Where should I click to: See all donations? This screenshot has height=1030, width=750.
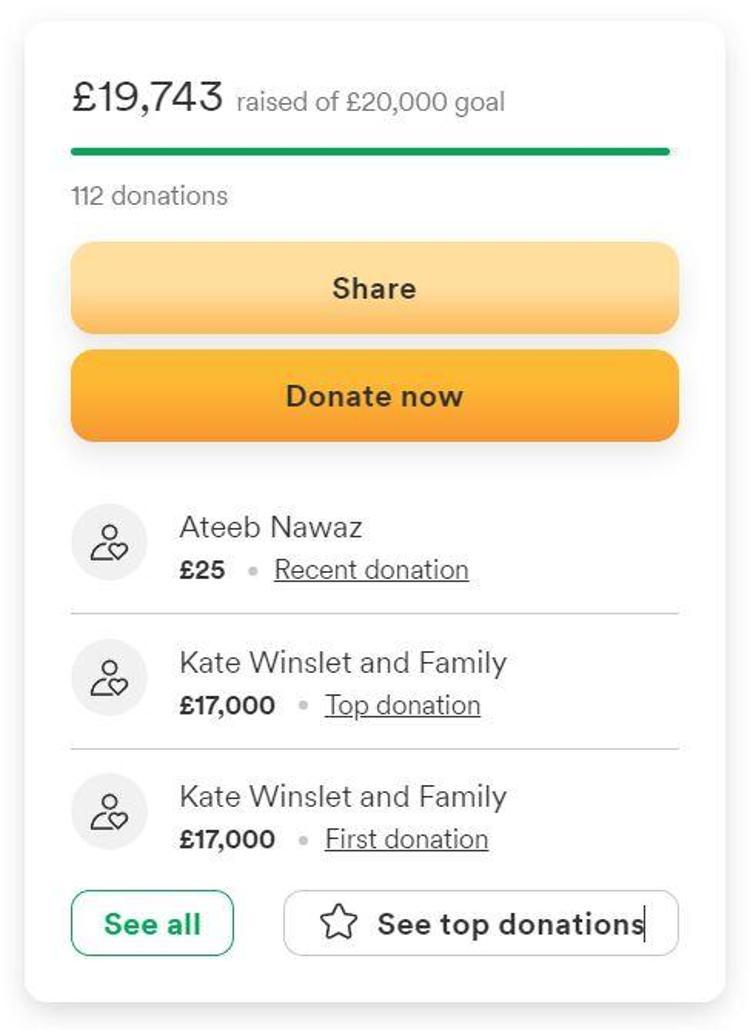pos(152,923)
